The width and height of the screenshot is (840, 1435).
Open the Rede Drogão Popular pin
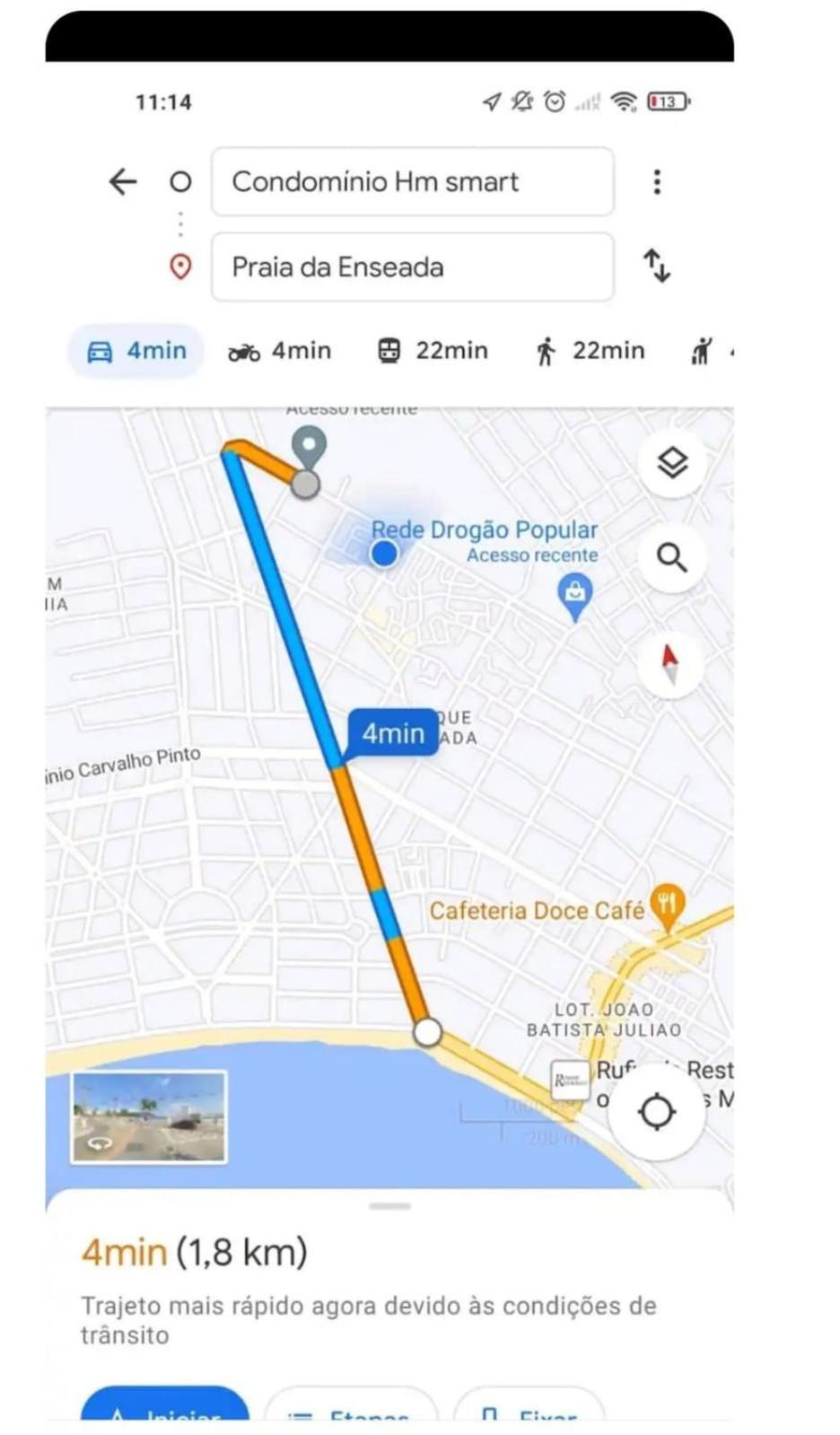(574, 594)
